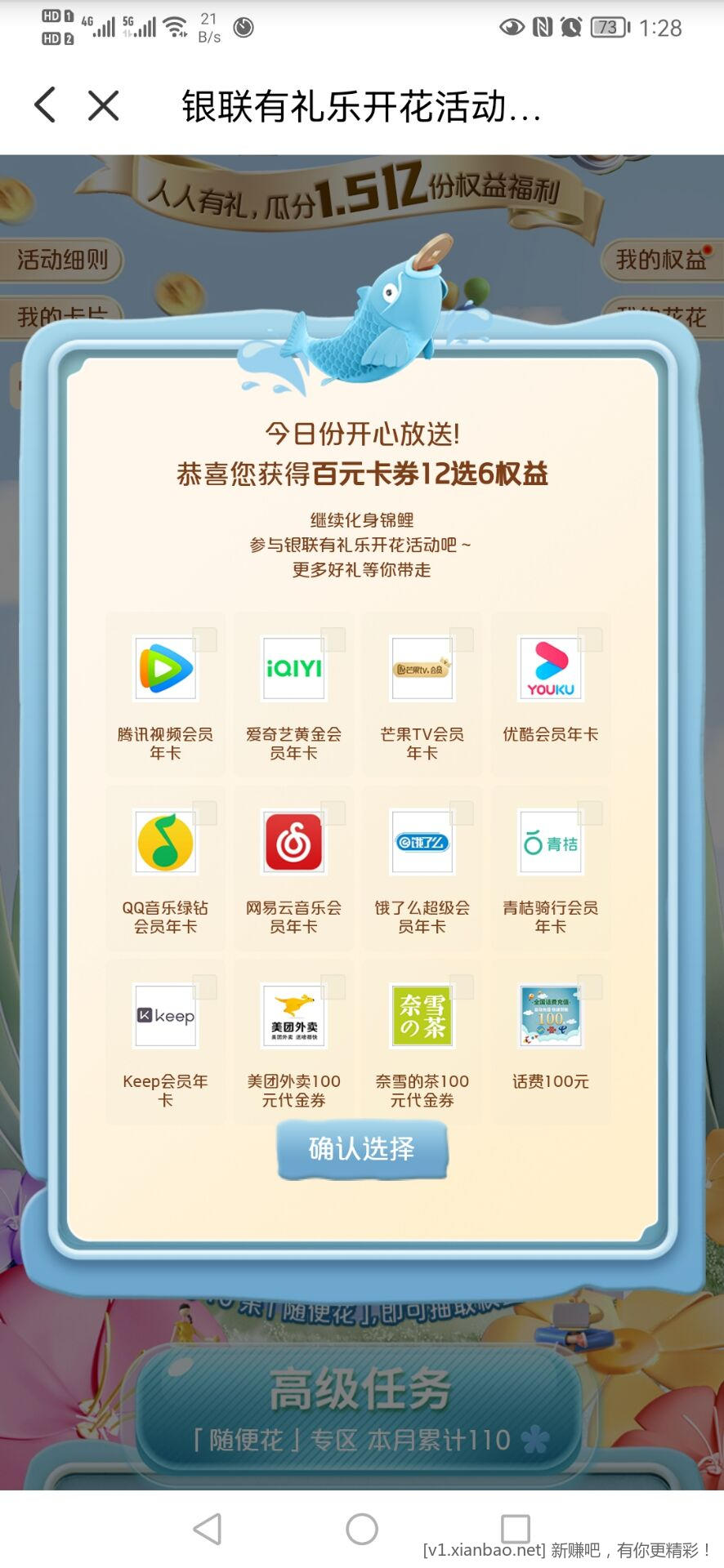Pick 优酷会员年卡 benefit
Screen dimensions: 724x1568
tap(550, 693)
